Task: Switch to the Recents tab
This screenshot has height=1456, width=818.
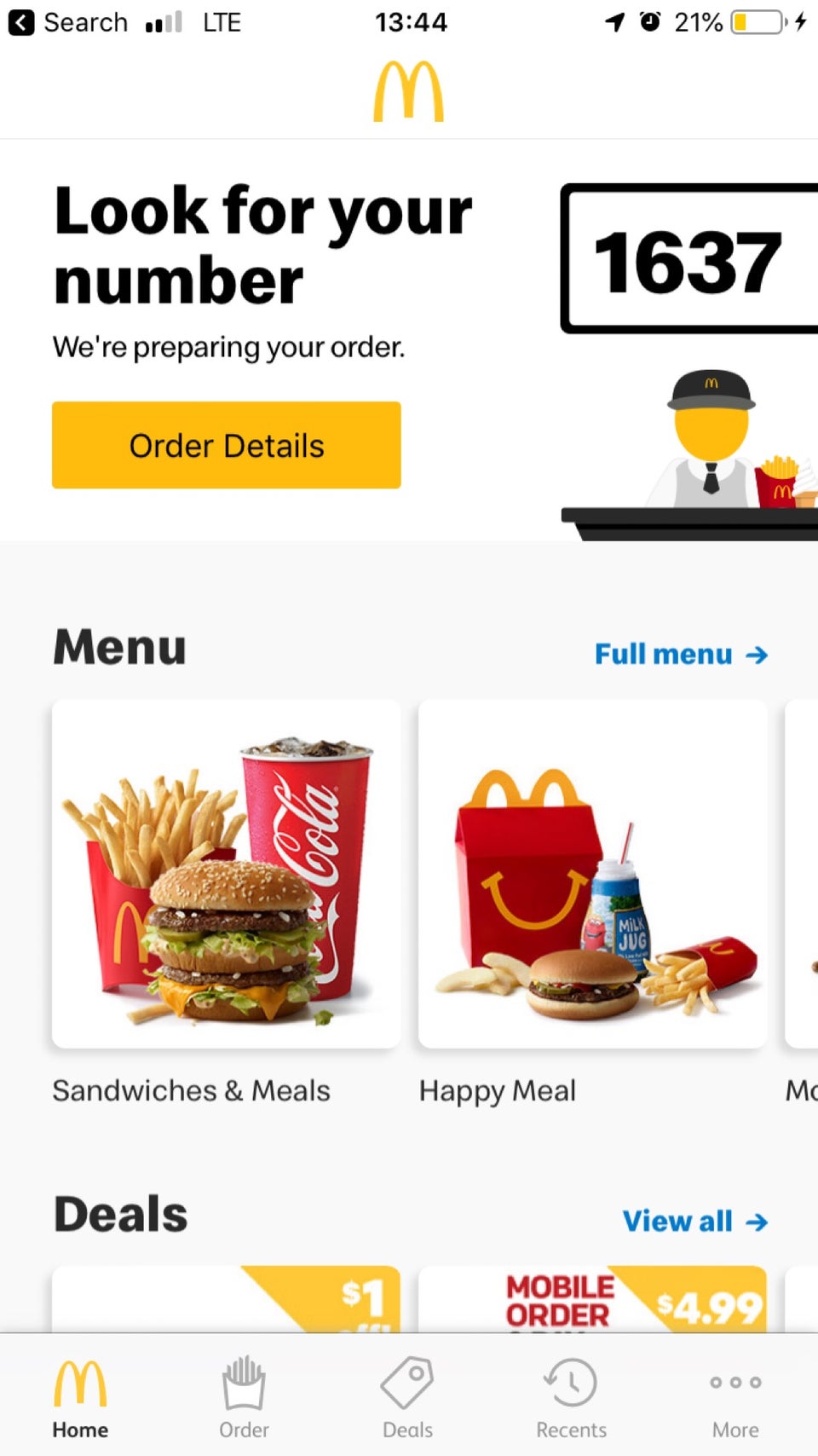Action: coord(571,1398)
